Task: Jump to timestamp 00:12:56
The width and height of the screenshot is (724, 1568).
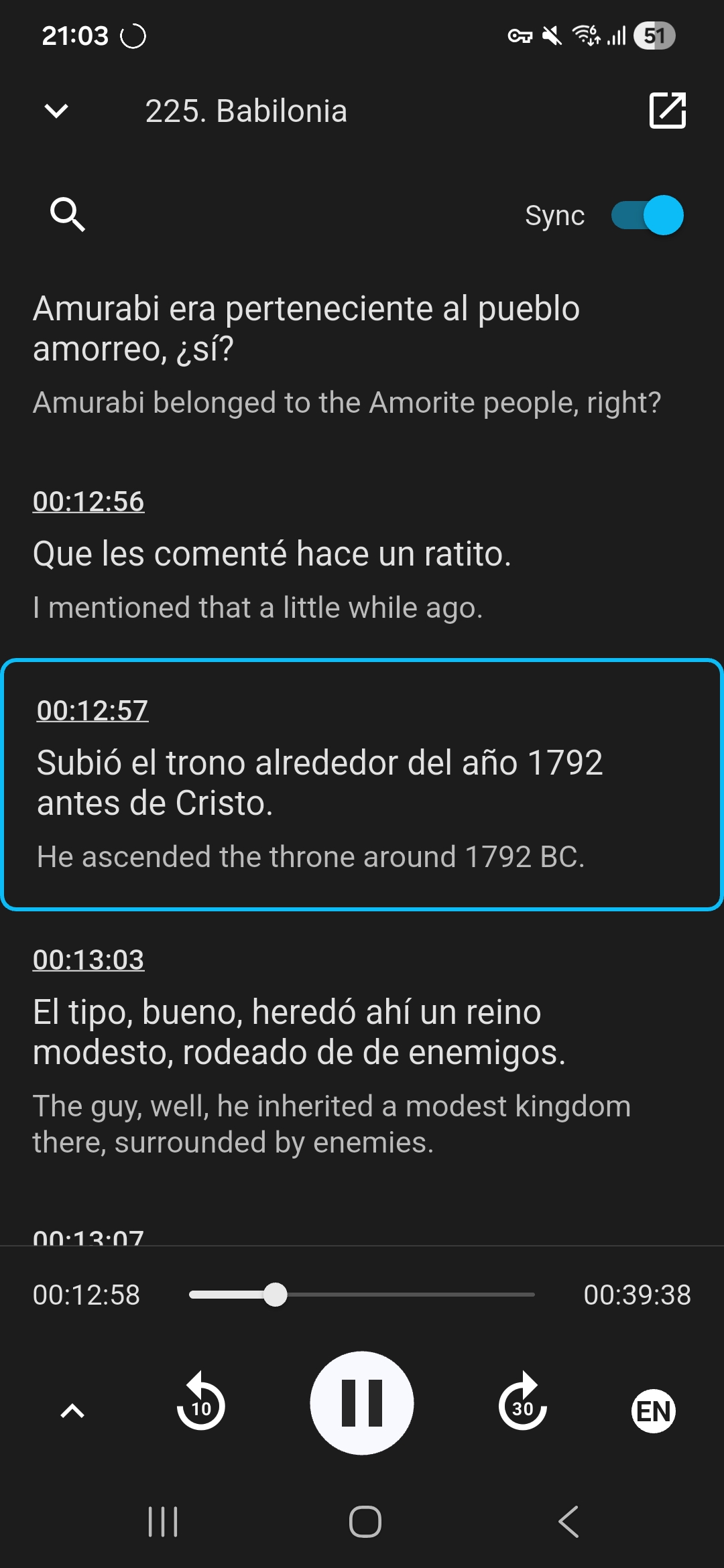Action: pyautogui.click(x=88, y=501)
